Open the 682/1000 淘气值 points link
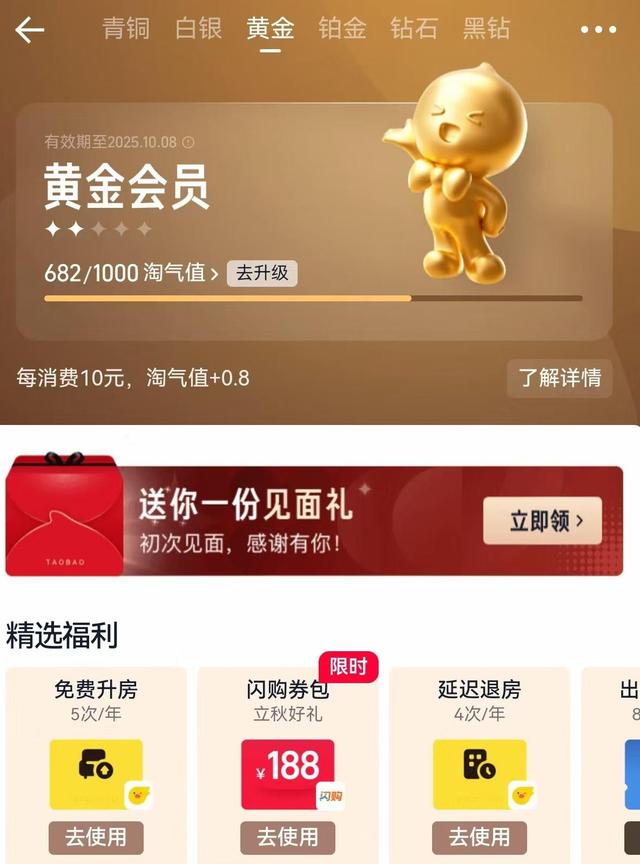Image resolution: width=640 pixels, height=864 pixels. [130, 273]
